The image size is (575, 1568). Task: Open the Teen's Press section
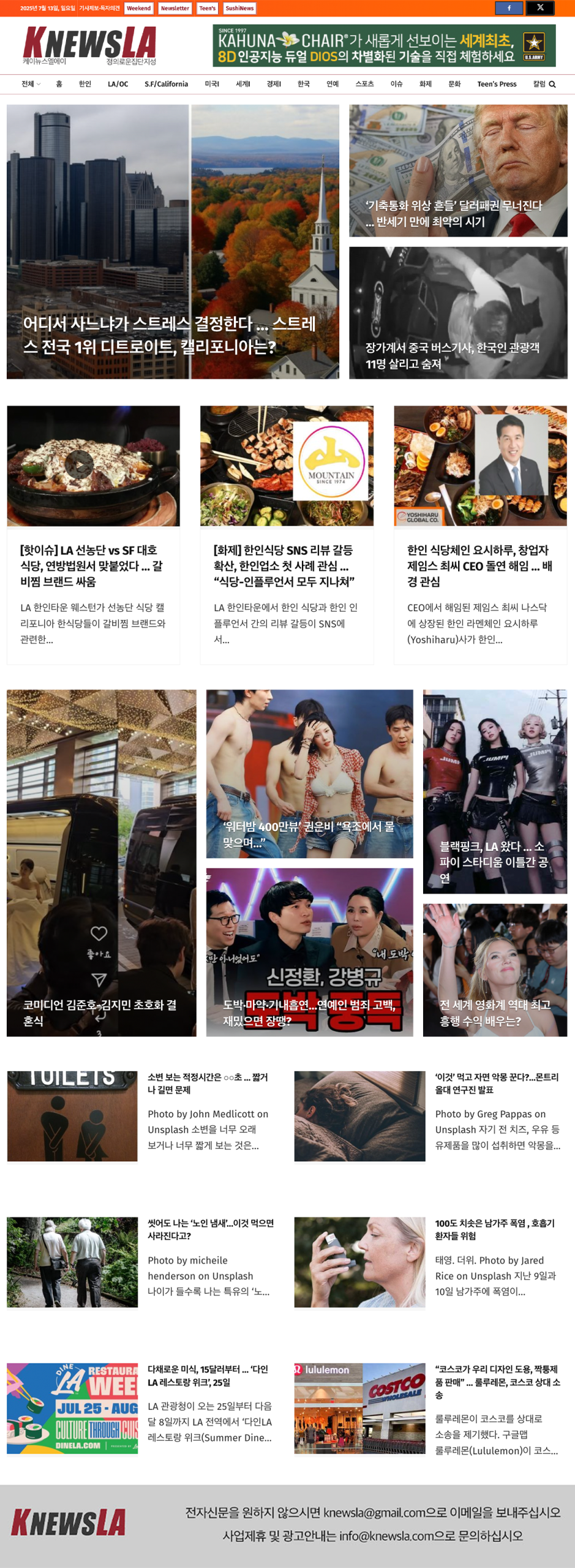tap(496, 84)
